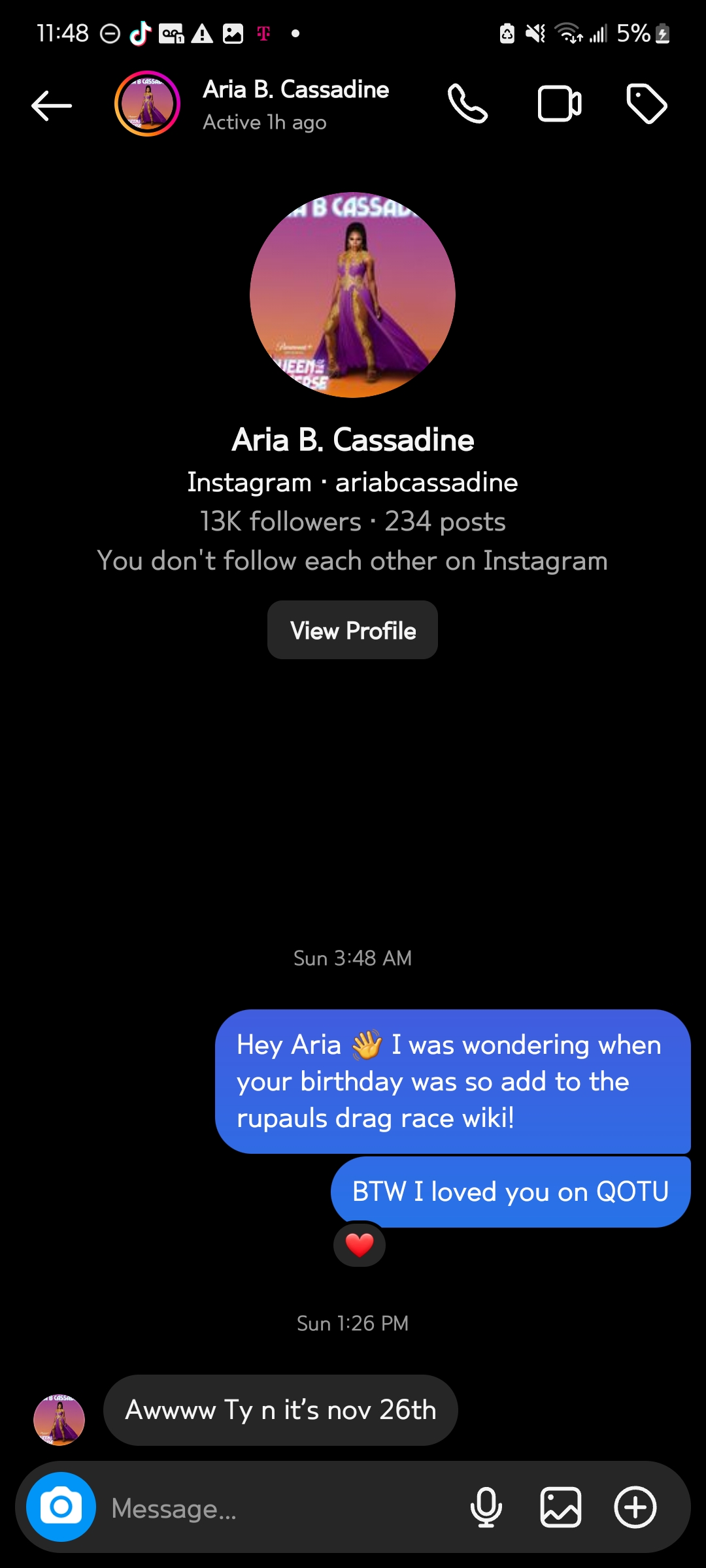This screenshot has height=1568, width=706.
Task: Focus the Message text field
Action: 281,1508
